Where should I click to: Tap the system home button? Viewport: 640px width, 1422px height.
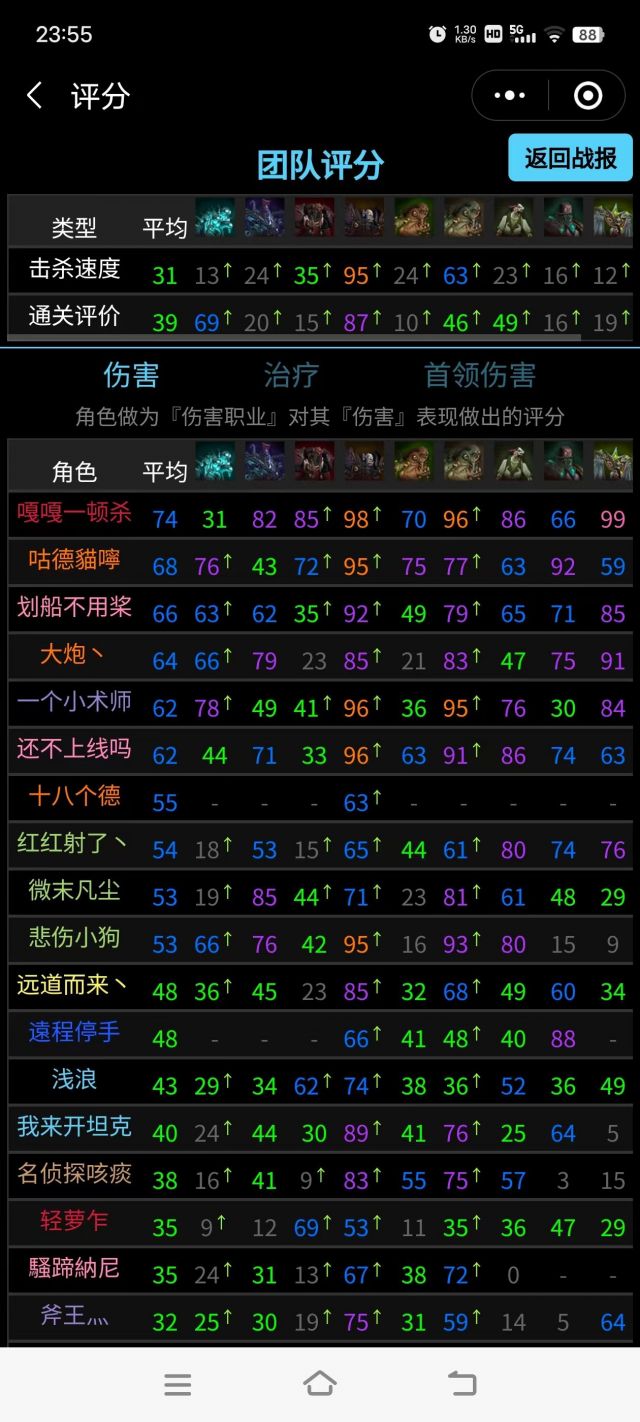click(x=320, y=1384)
